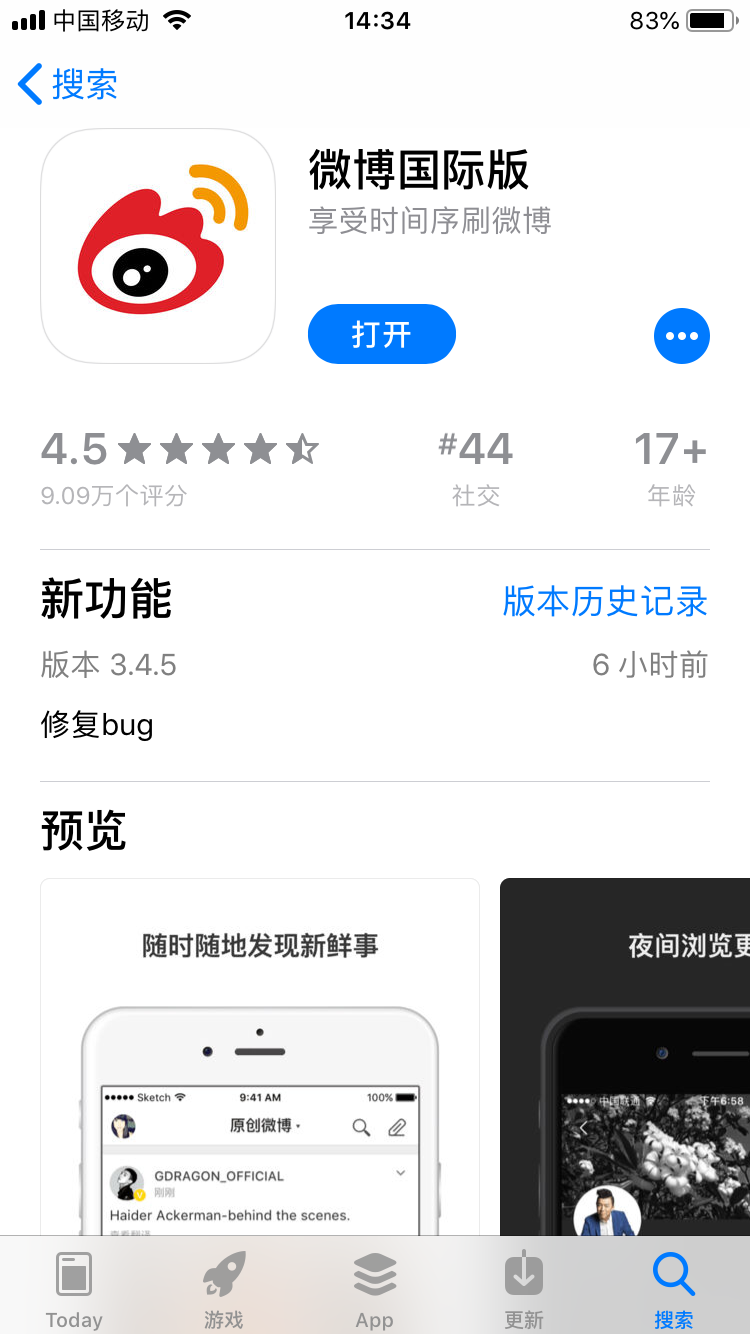This screenshot has width=750, height=1334.
Task: Open 版本历史记录 link
Action: 605,601
